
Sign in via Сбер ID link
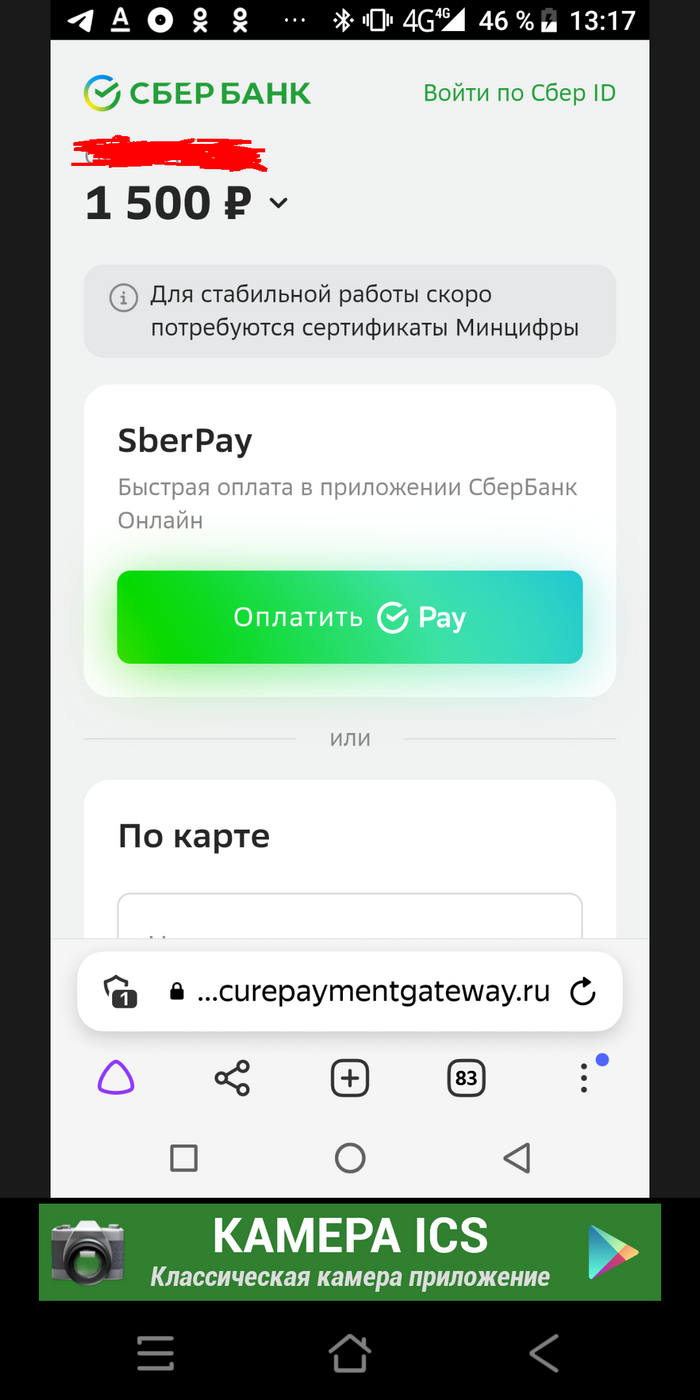(x=519, y=94)
